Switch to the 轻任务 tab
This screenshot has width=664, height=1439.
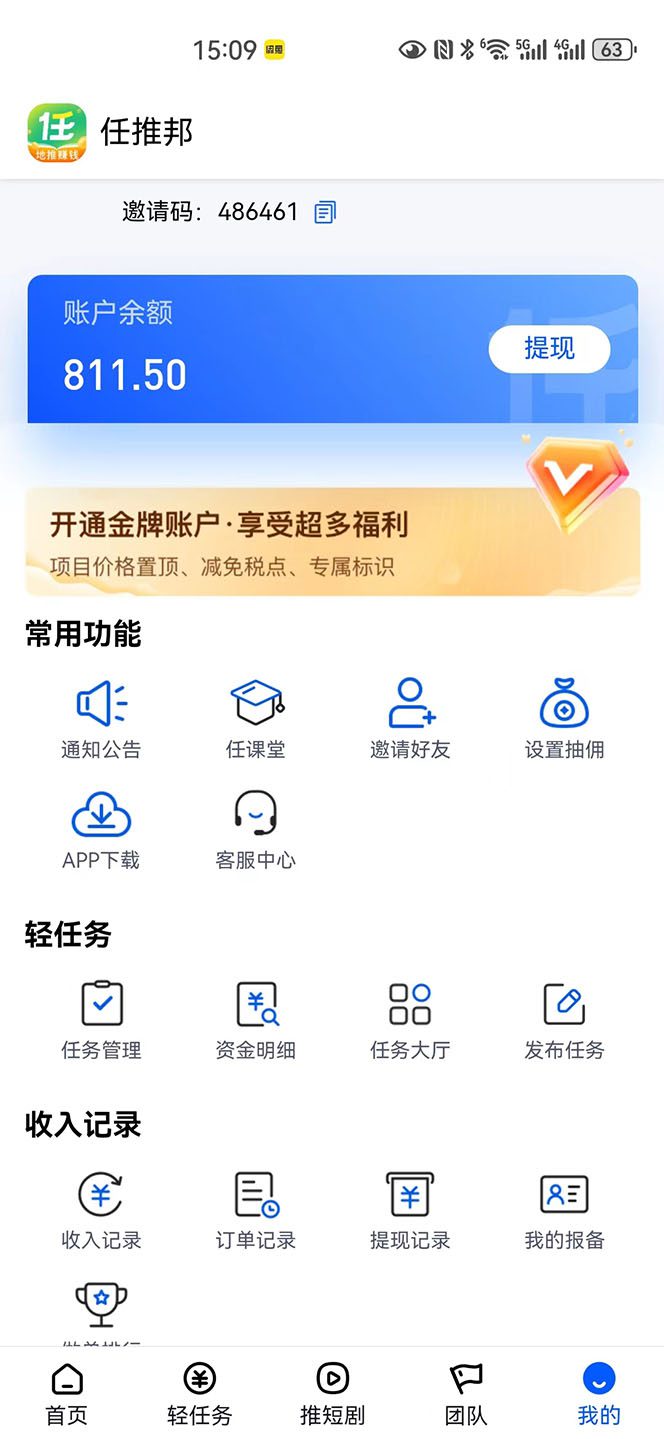(200, 1393)
